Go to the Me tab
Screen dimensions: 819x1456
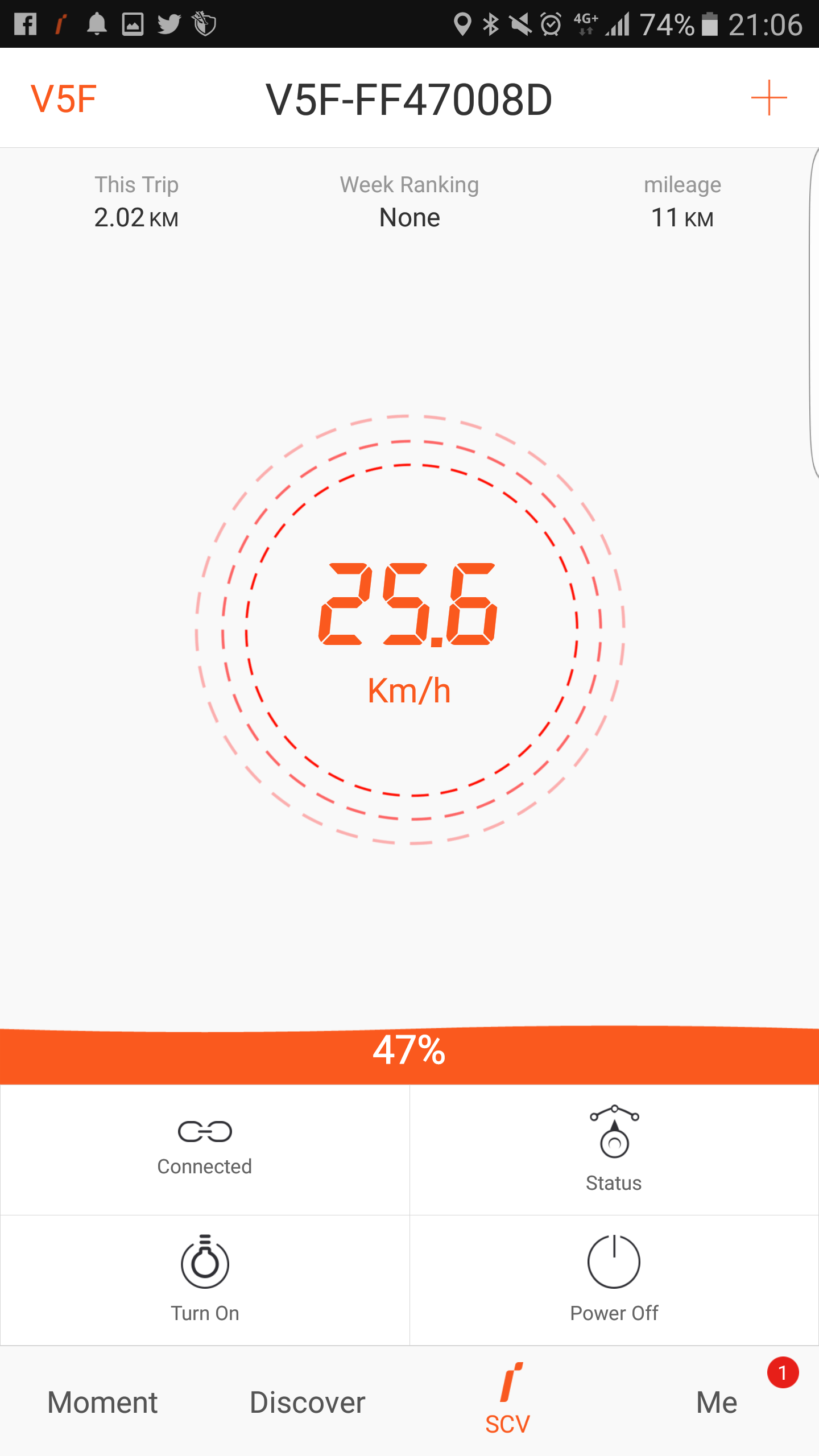coord(717,1402)
